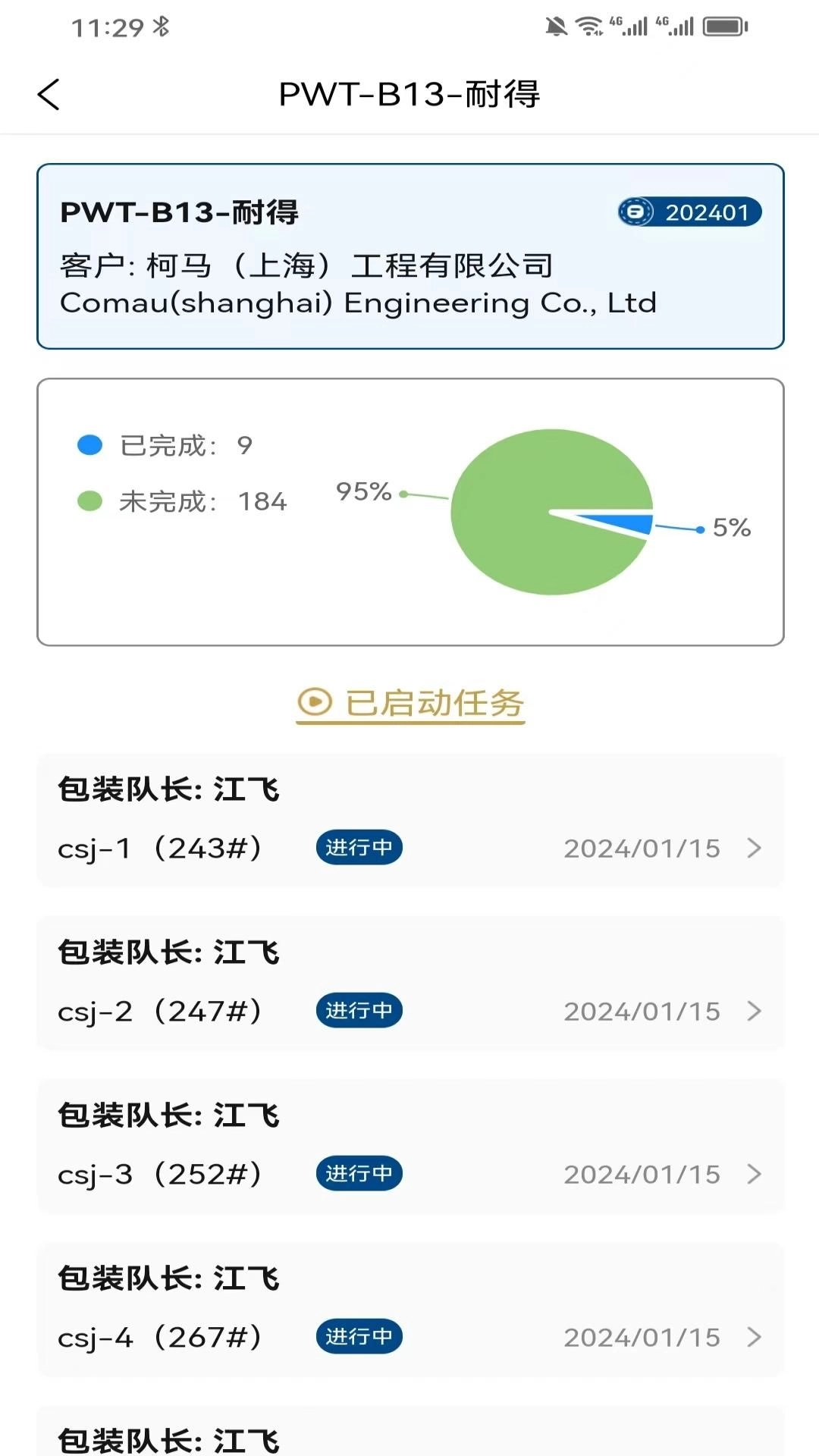Expand task csj-1 (243#) via its chevron
The image size is (819, 1456).
click(x=752, y=849)
